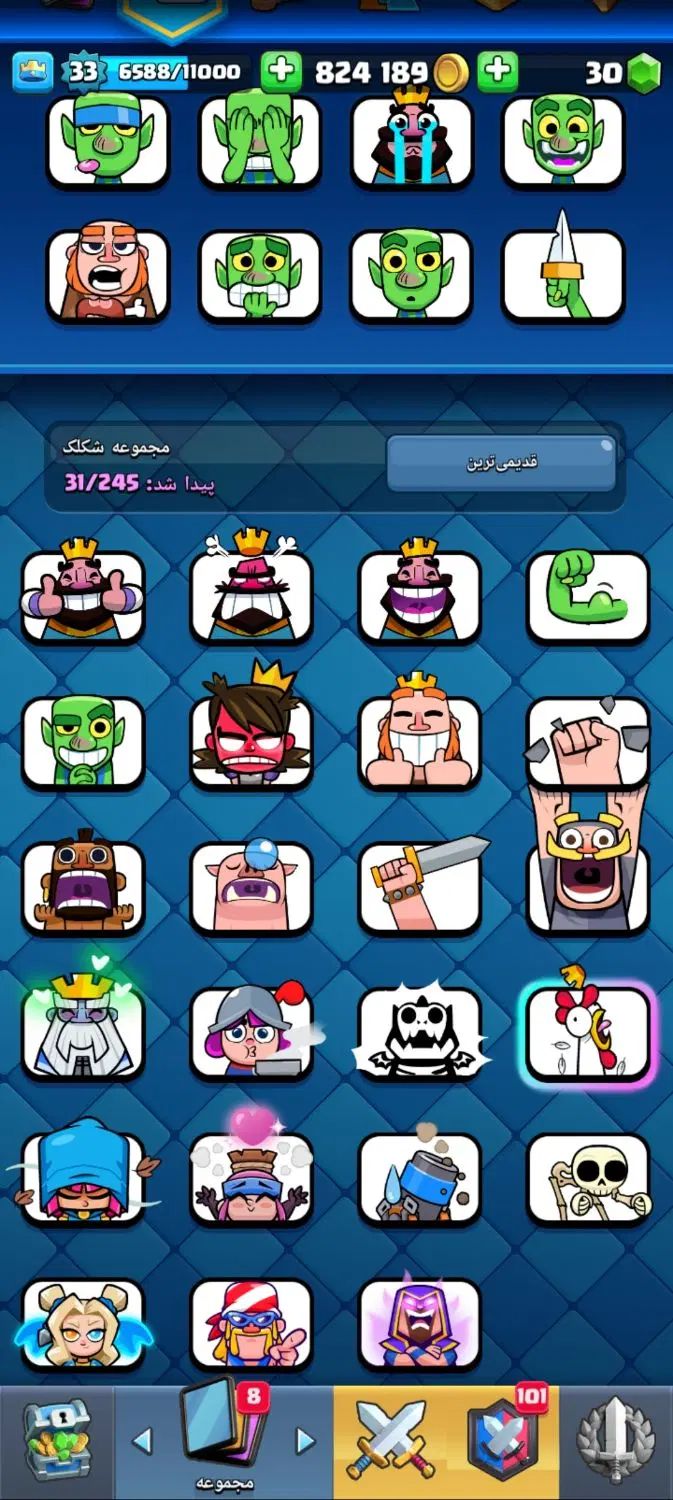This screenshot has height=1500, width=673.
Task: Open the sort button labeled قدیمی‌ترین
Action: (x=500, y=462)
